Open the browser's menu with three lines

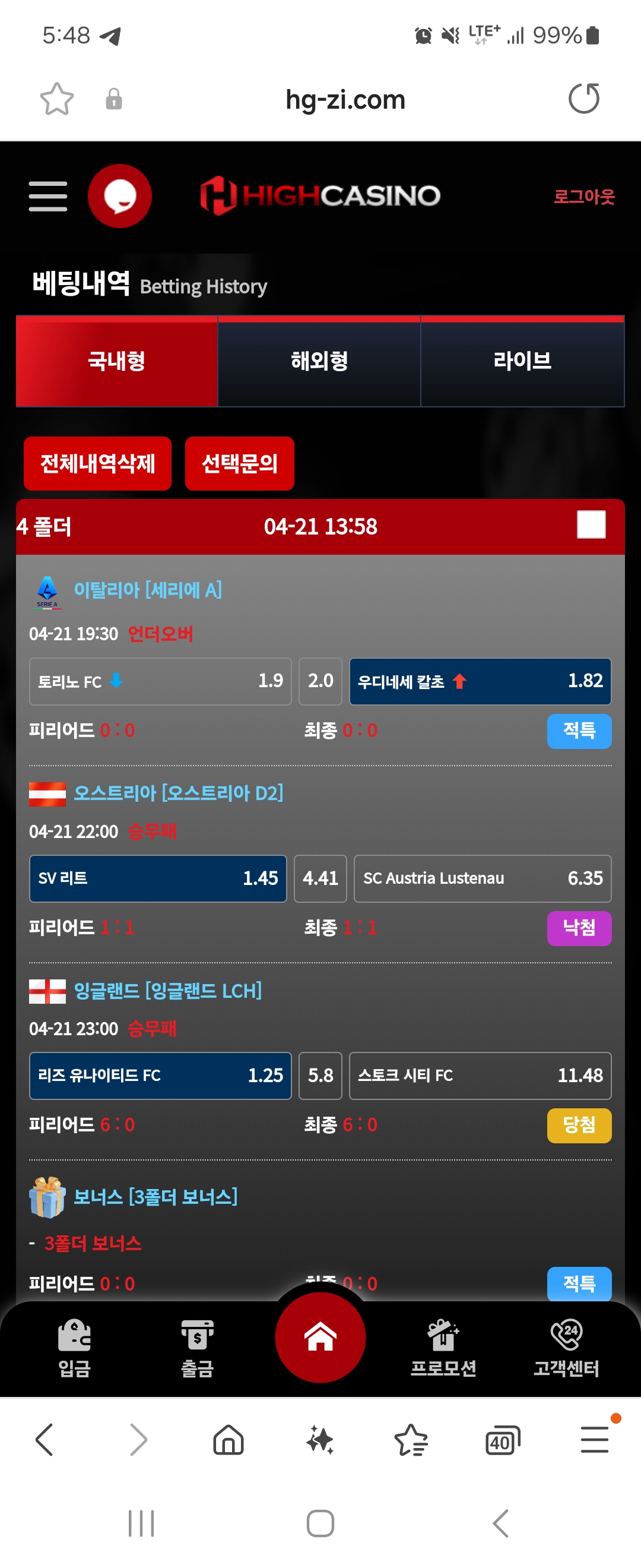point(594,1440)
